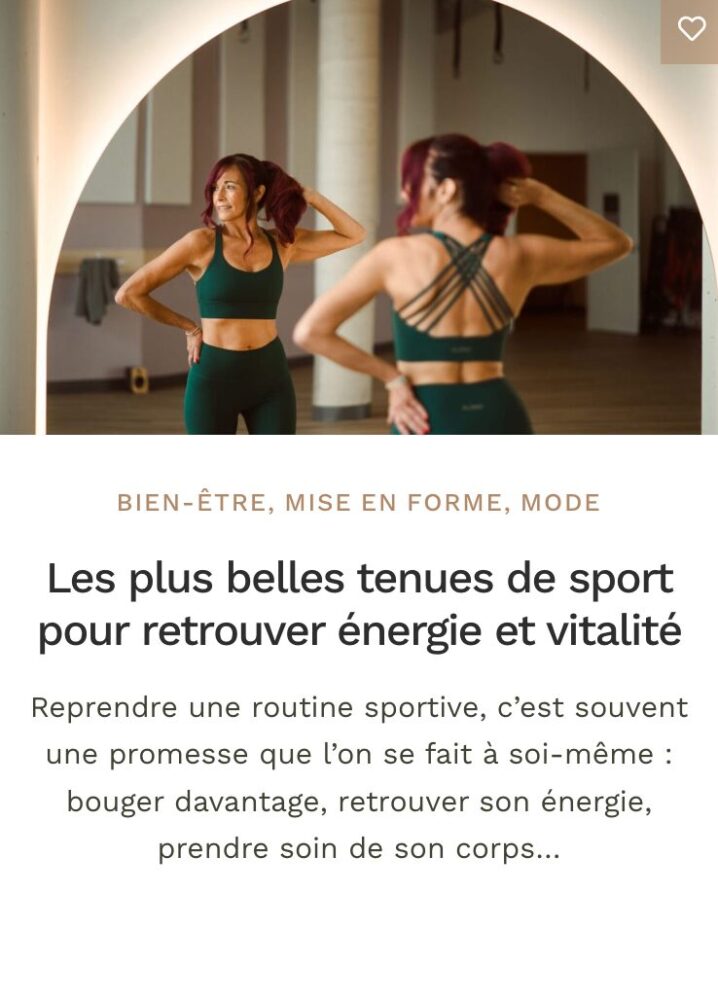Open the 'Les plus belles tenues de sport' article
Viewport: 718px width, 1000px height.
(x=359, y=605)
